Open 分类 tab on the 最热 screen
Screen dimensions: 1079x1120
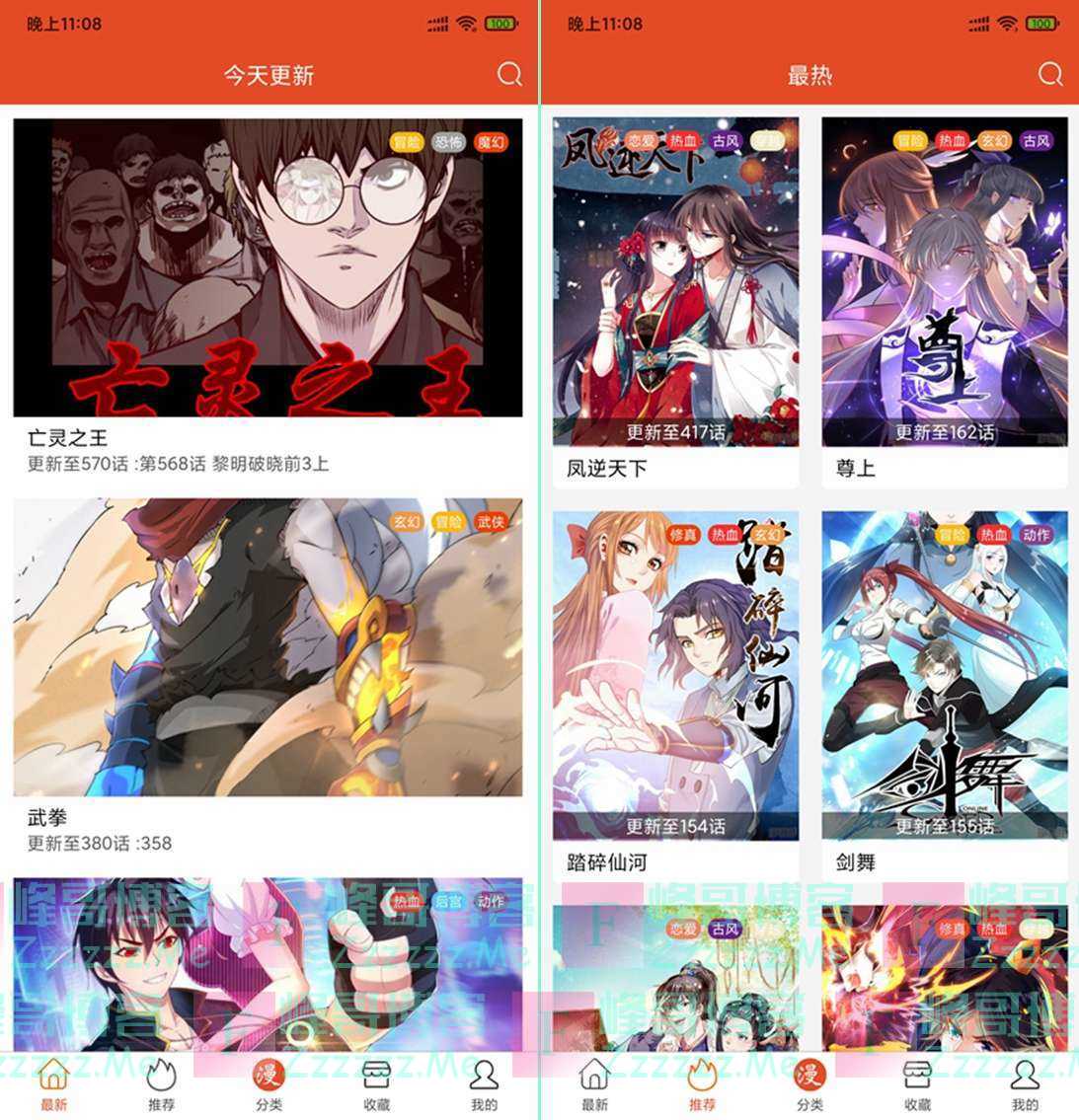(x=809, y=1084)
